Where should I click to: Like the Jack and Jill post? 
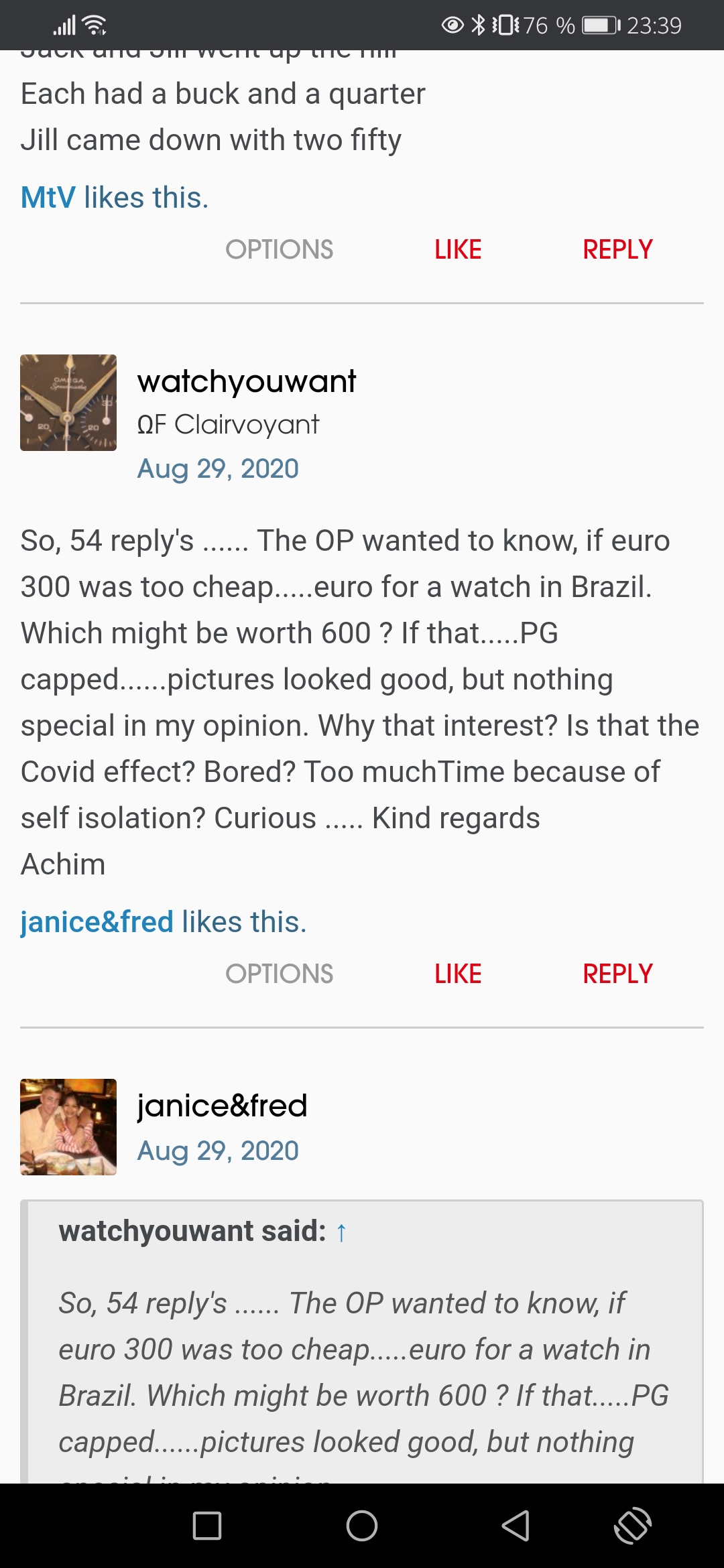[458, 249]
